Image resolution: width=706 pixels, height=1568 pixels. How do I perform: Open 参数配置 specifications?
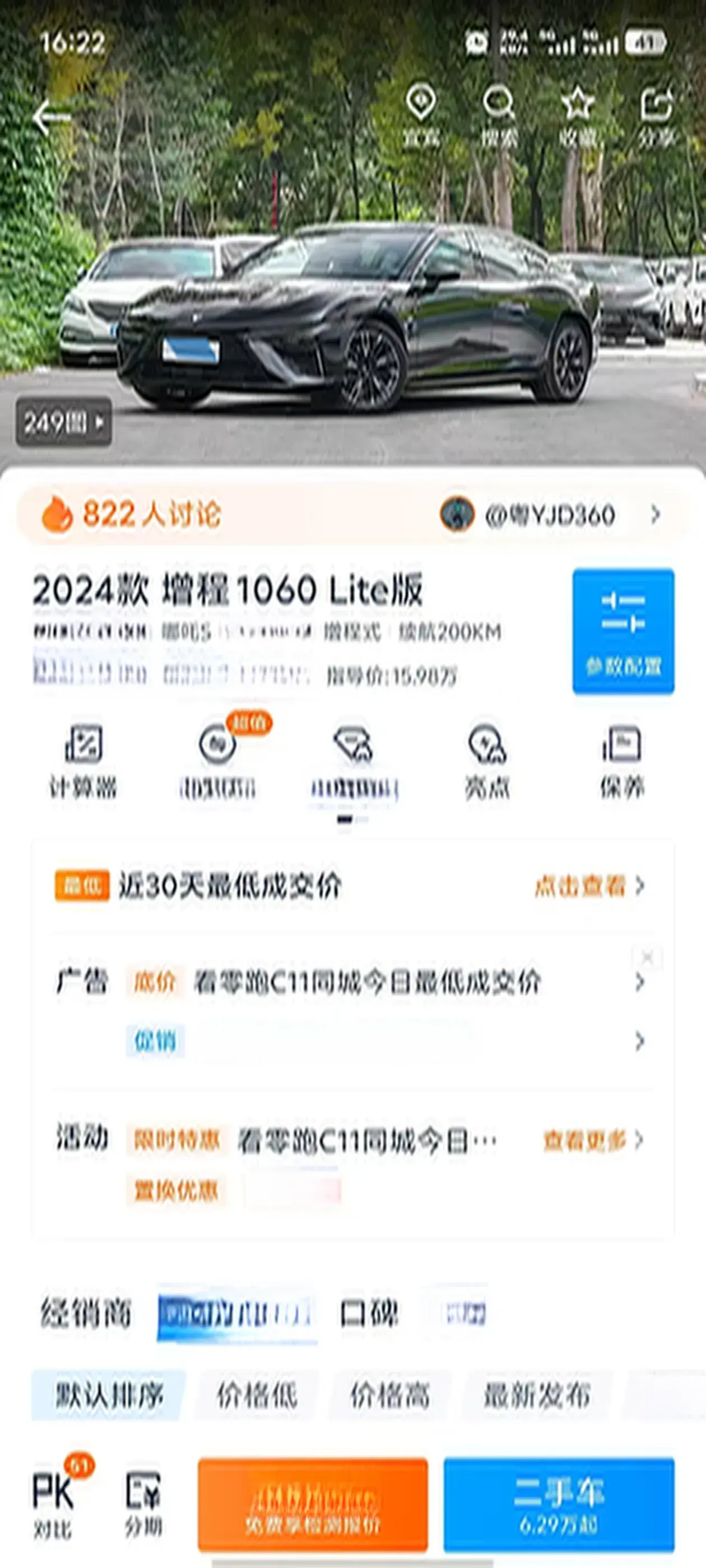point(623,631)
